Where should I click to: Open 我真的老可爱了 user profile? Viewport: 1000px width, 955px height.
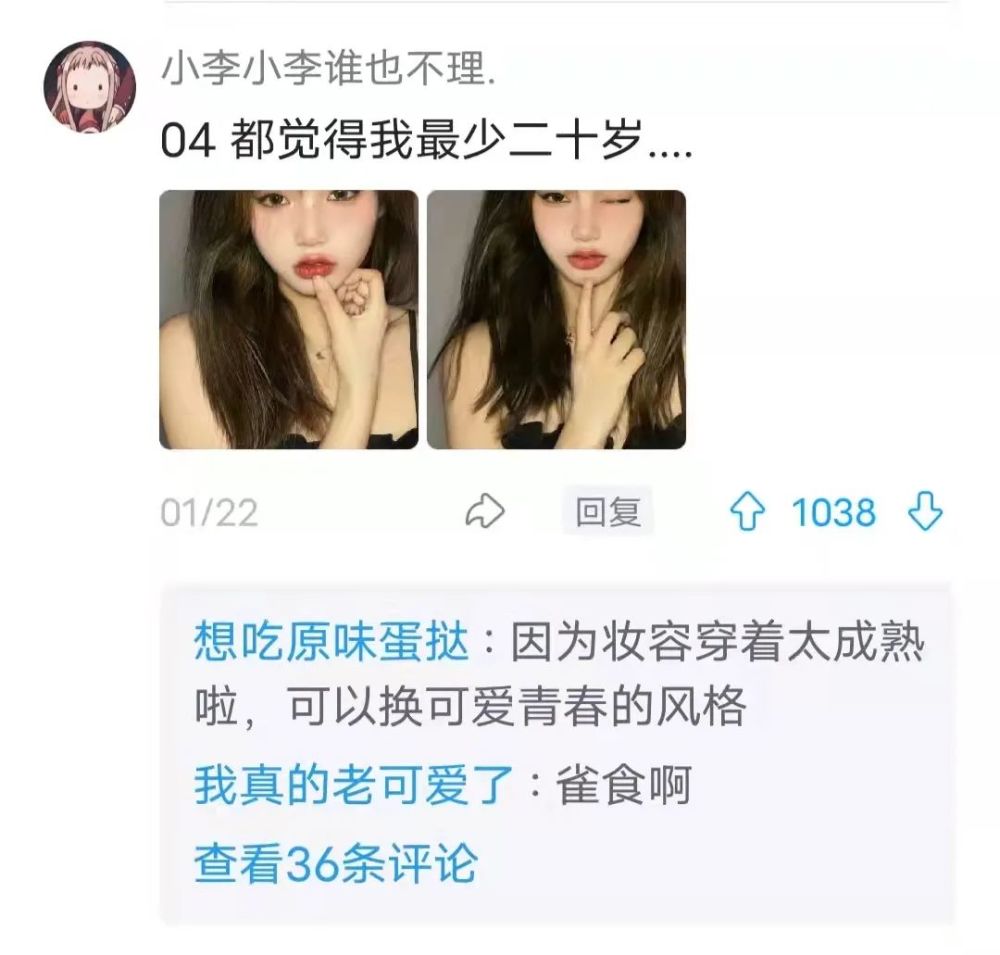click(354, 788)
